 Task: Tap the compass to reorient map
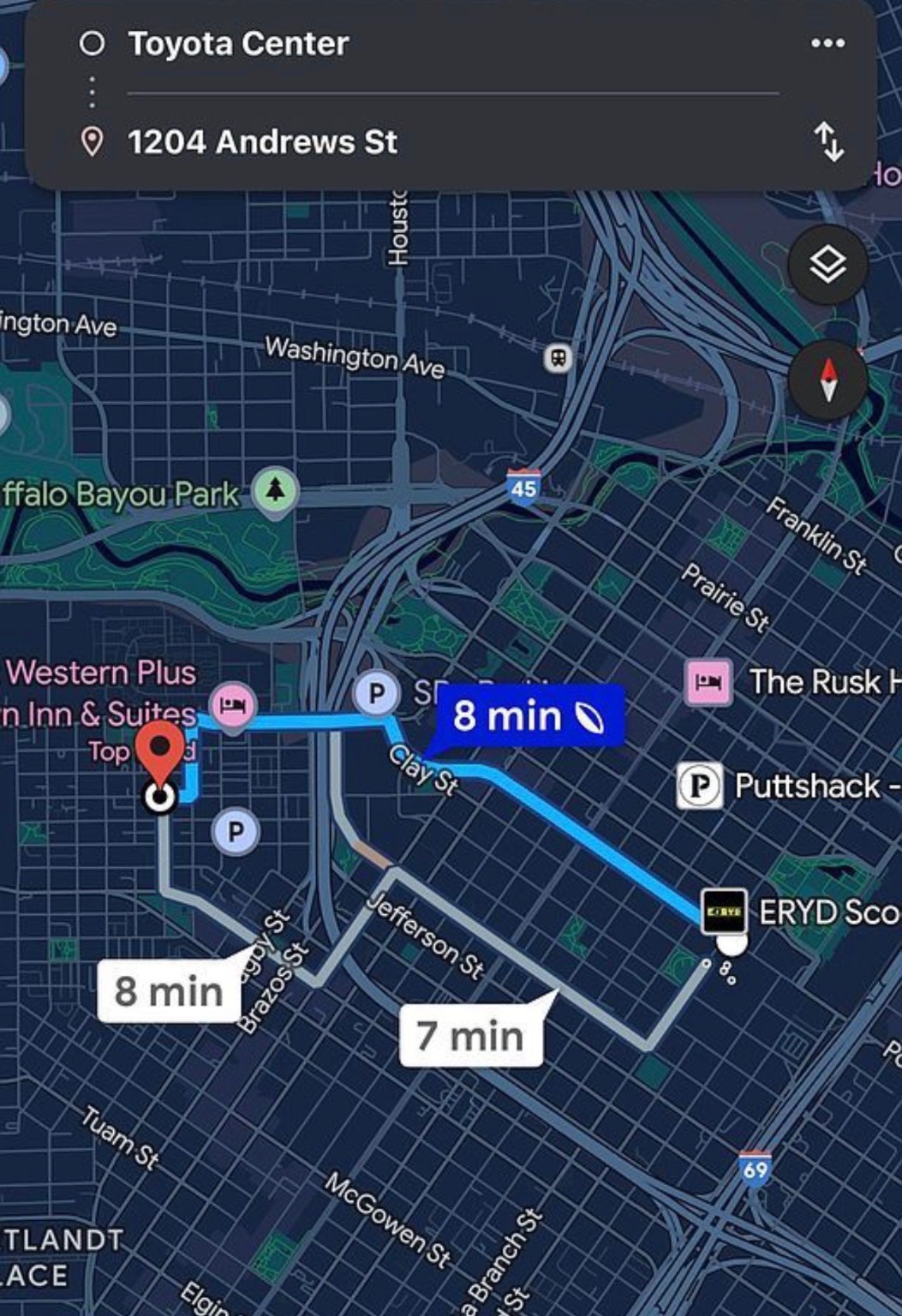tap(827, 380)
